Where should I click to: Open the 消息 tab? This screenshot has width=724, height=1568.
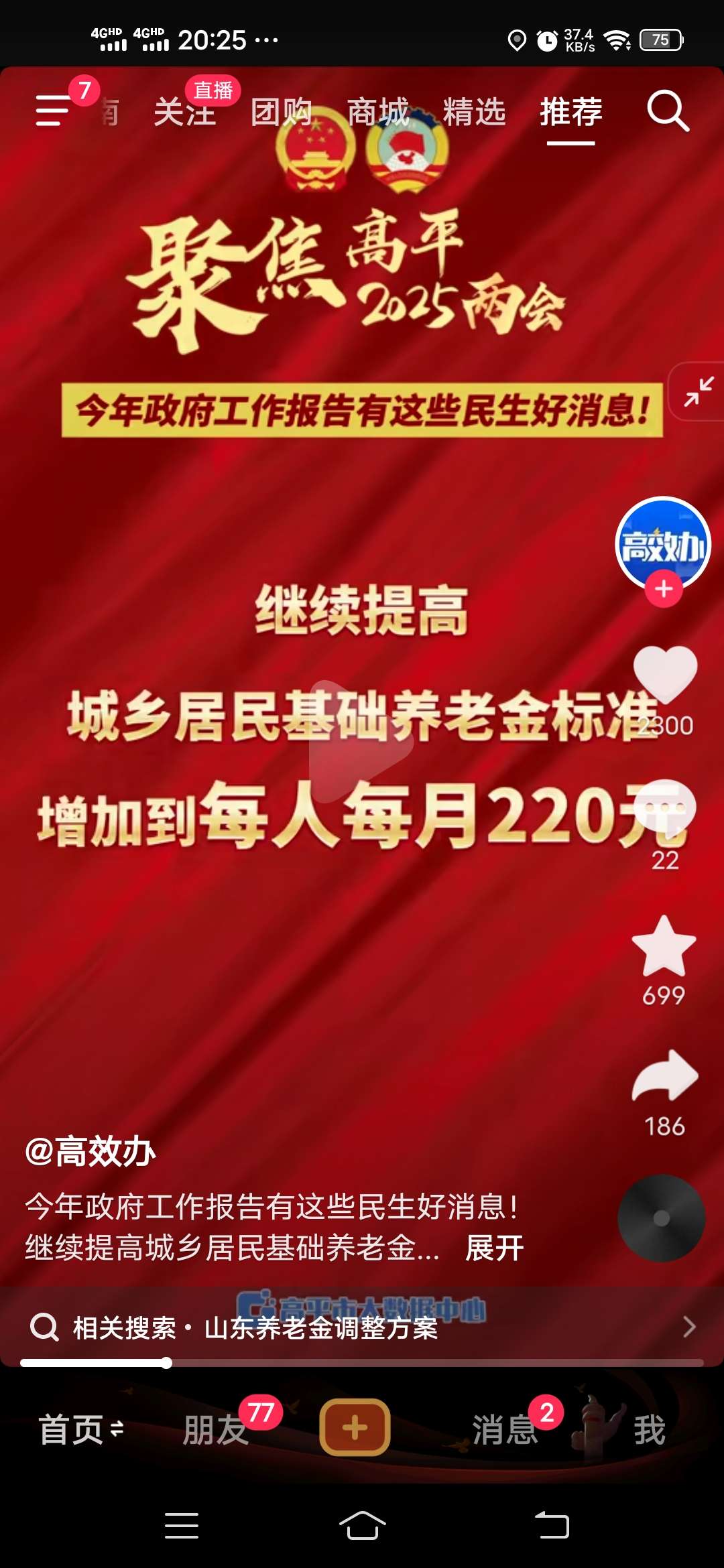point(505,1429)
